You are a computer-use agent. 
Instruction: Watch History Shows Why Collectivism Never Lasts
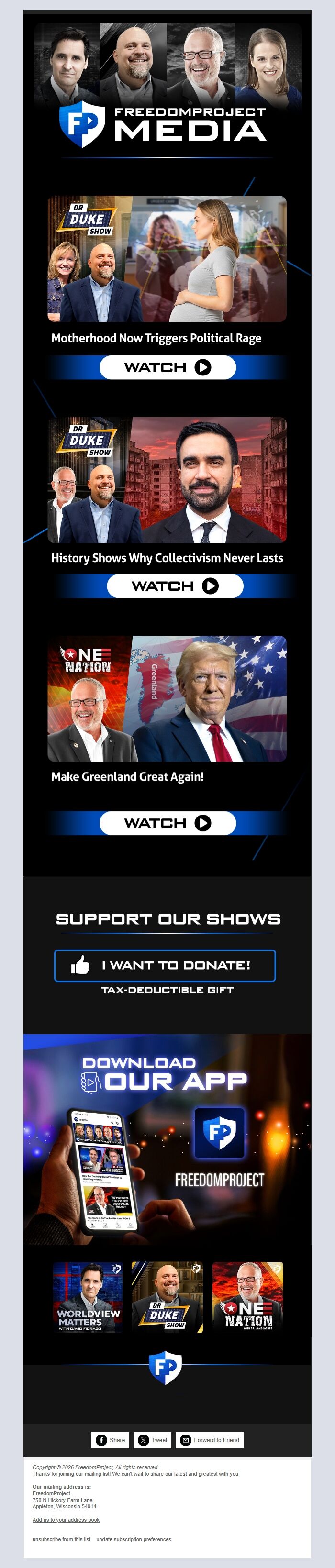tap(175, 585)
